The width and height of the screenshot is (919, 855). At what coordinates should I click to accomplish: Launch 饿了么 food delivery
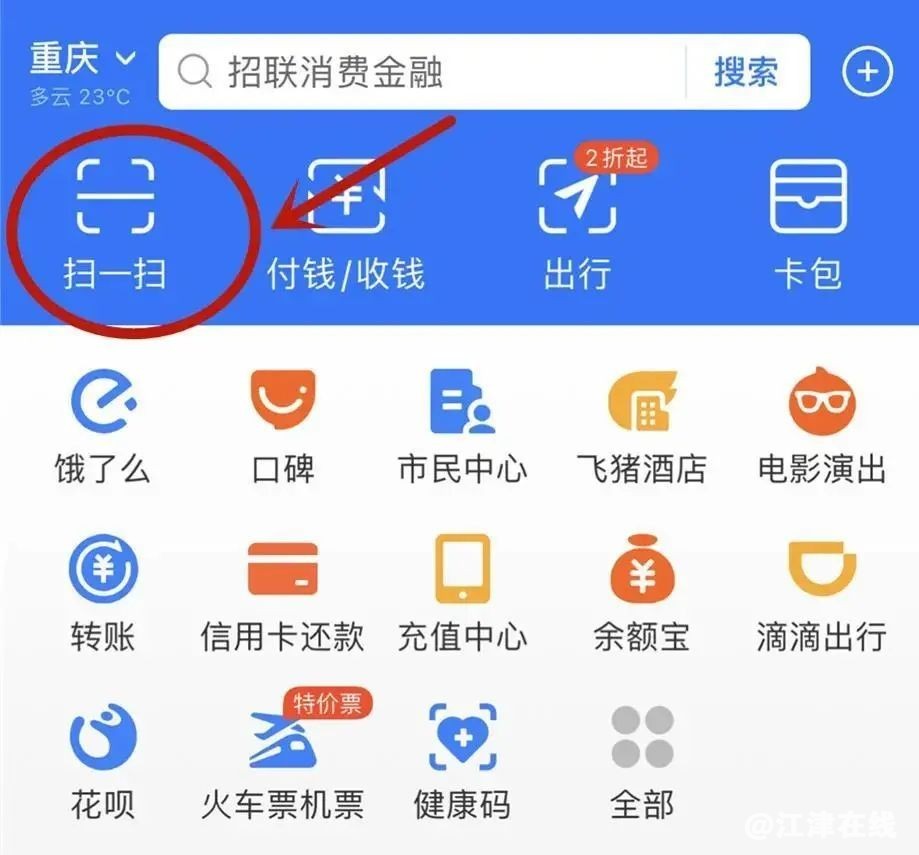pos(102,425)
